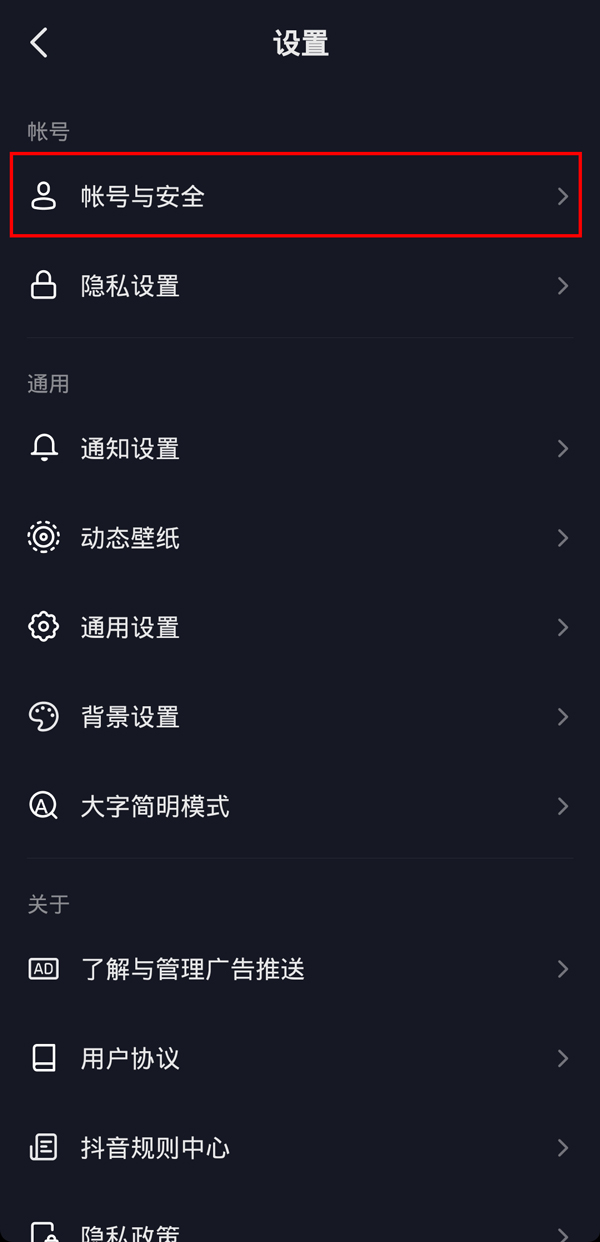The image size is (600, 1242).
Task: View the 隐私政策 row
Action: 295,1231
